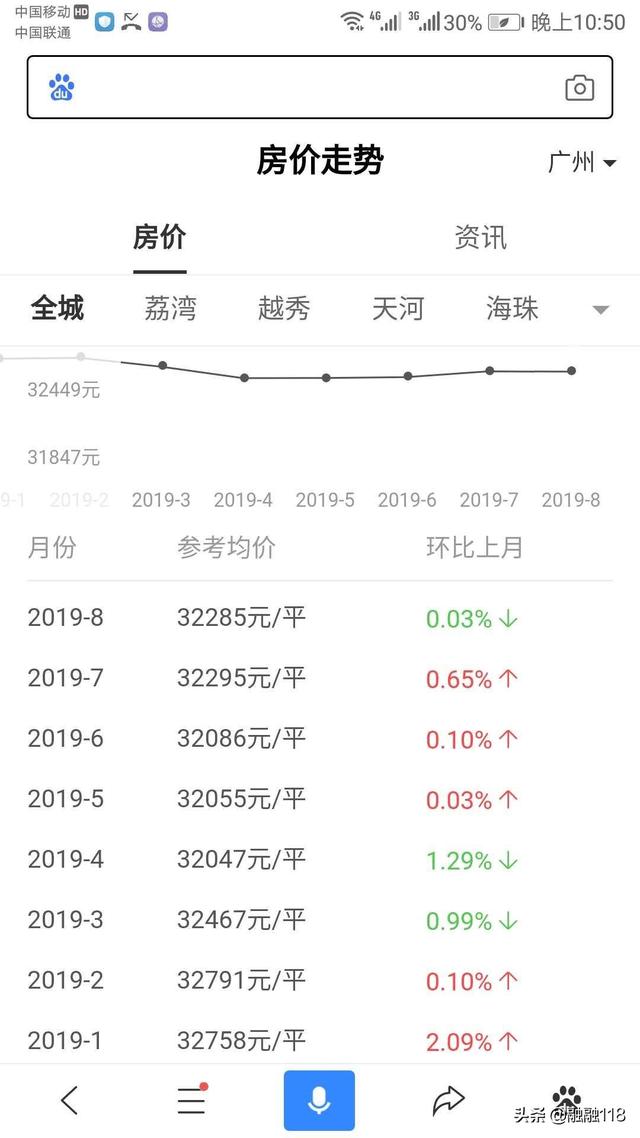Open camera image search
640x1138 pixels.
tap(579, 88)
